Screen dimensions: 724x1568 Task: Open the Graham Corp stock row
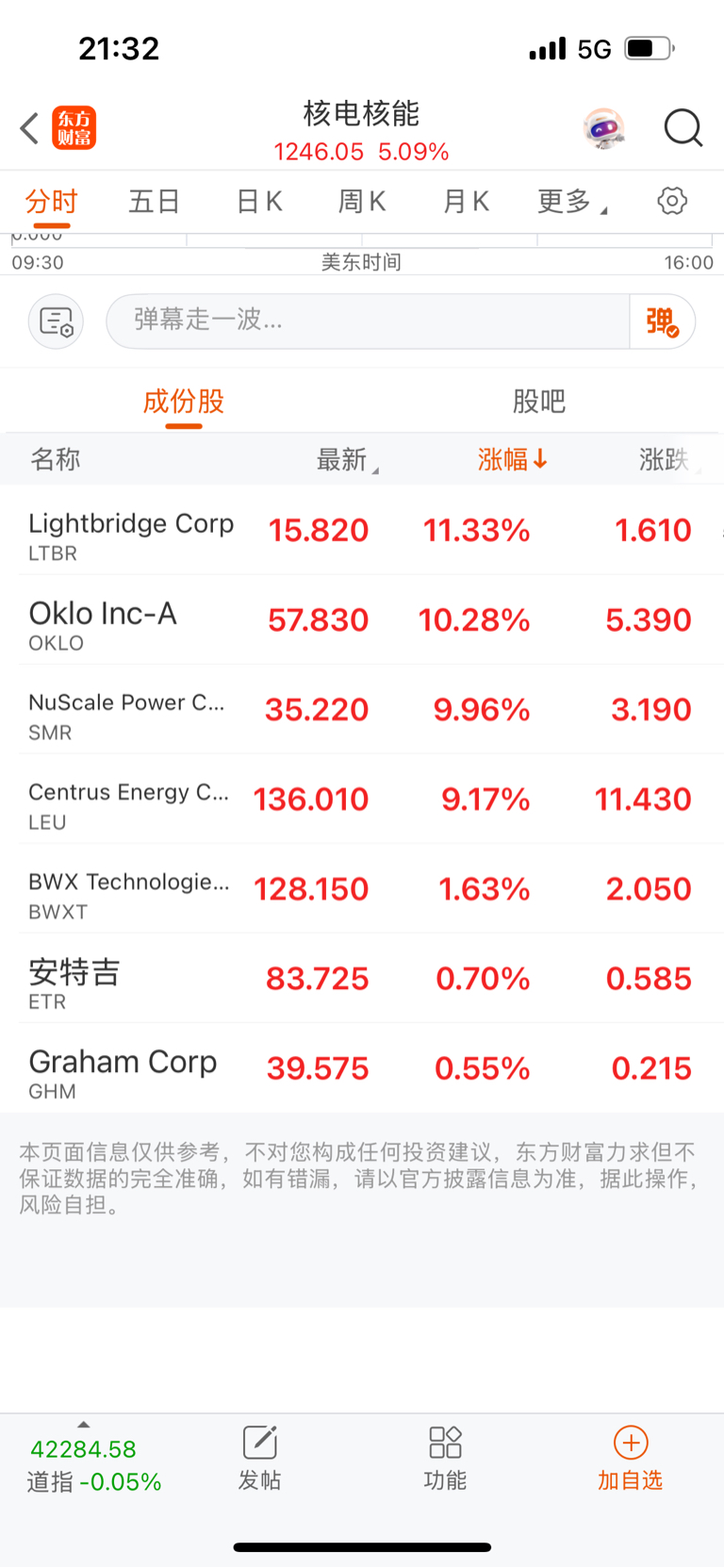[362, 1068]
